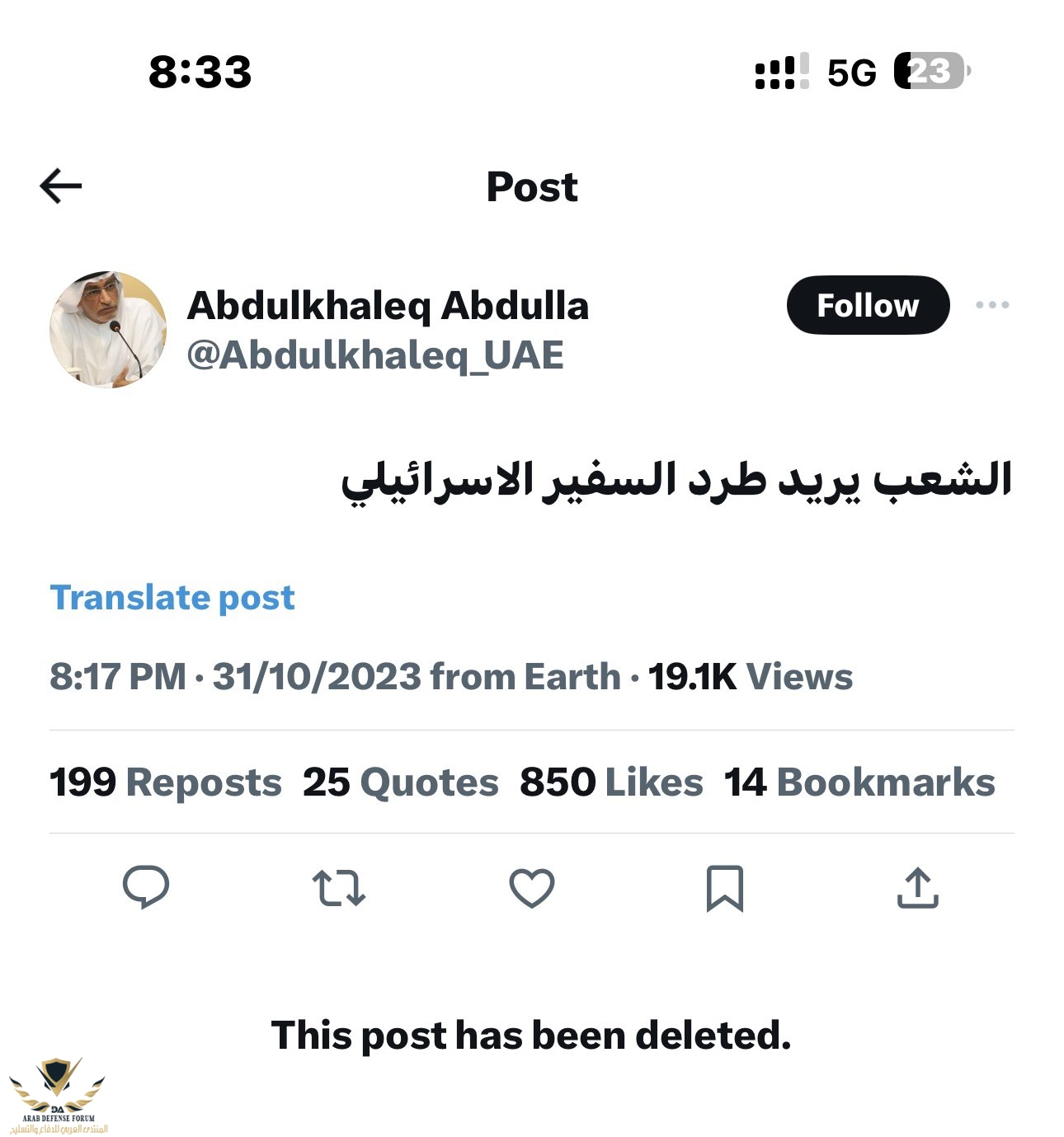View the 850 Likes list

611,782
